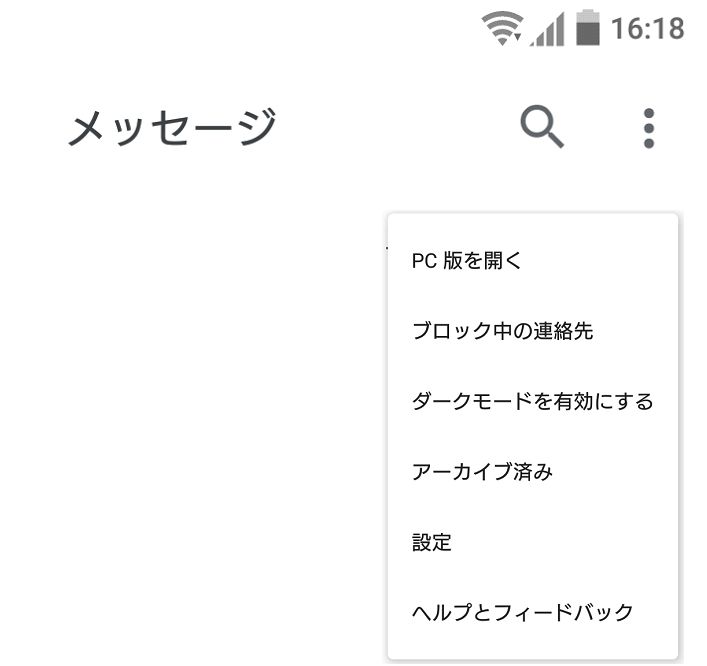Tap the three-dot overflow menu icon

(648, 129)
